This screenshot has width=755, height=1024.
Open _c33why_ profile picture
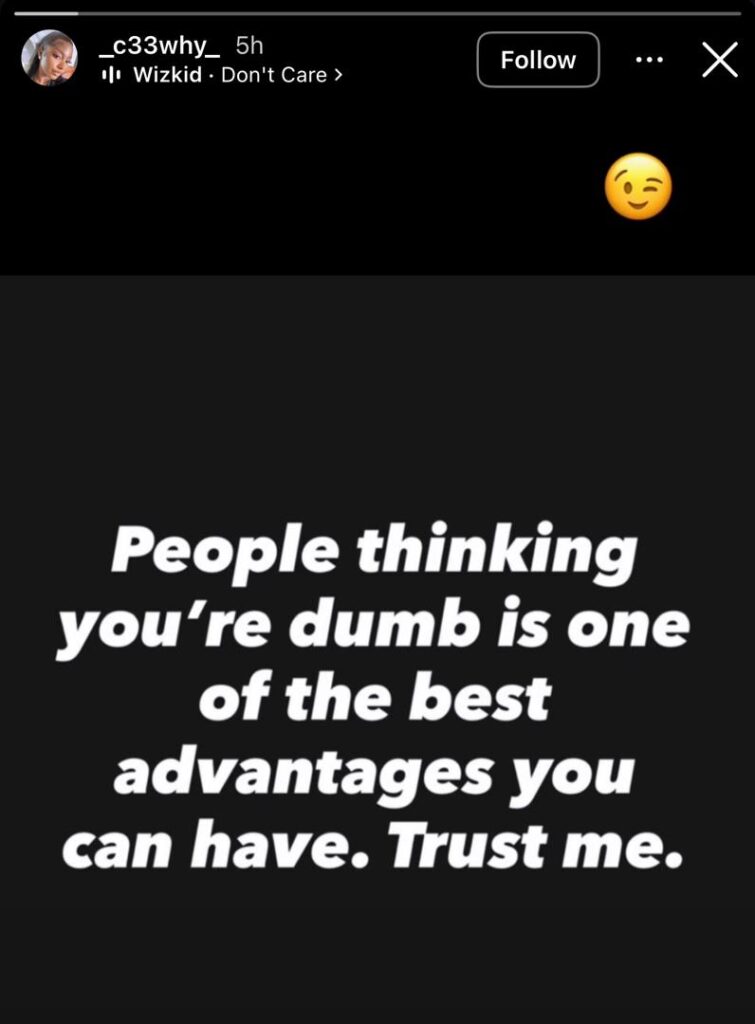(x=49, y=57)
